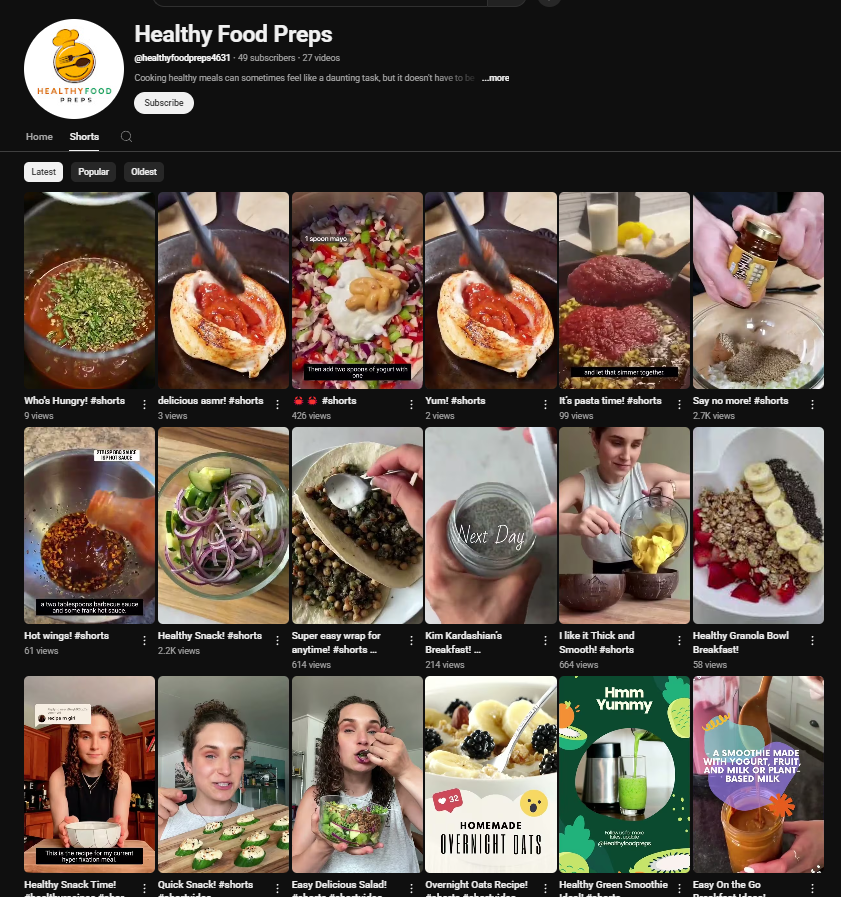
Task: Play the Healthy Snack! short
Action: click(x=223, y=525)
